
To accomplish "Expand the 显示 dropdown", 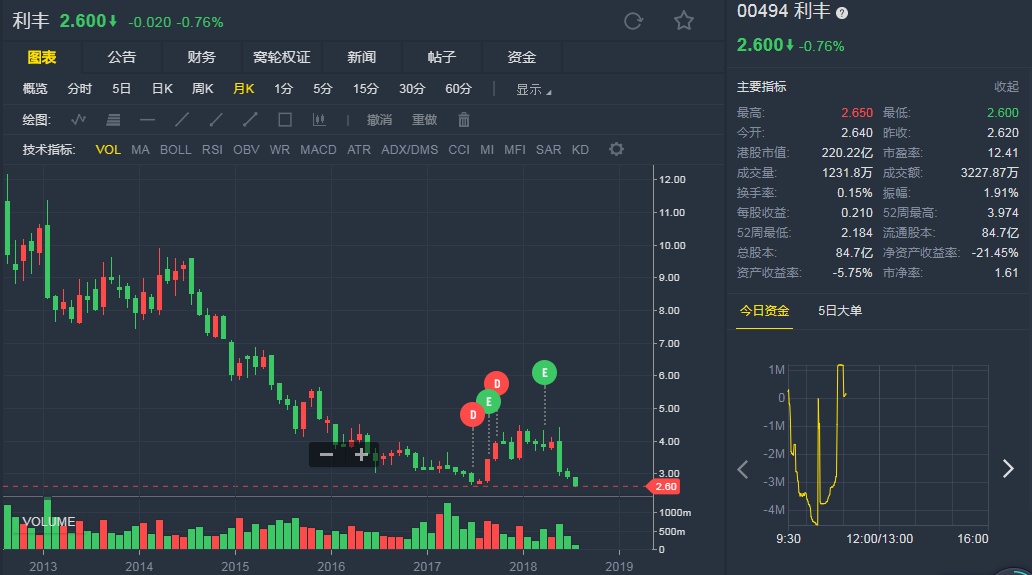I will pos(533,89).
